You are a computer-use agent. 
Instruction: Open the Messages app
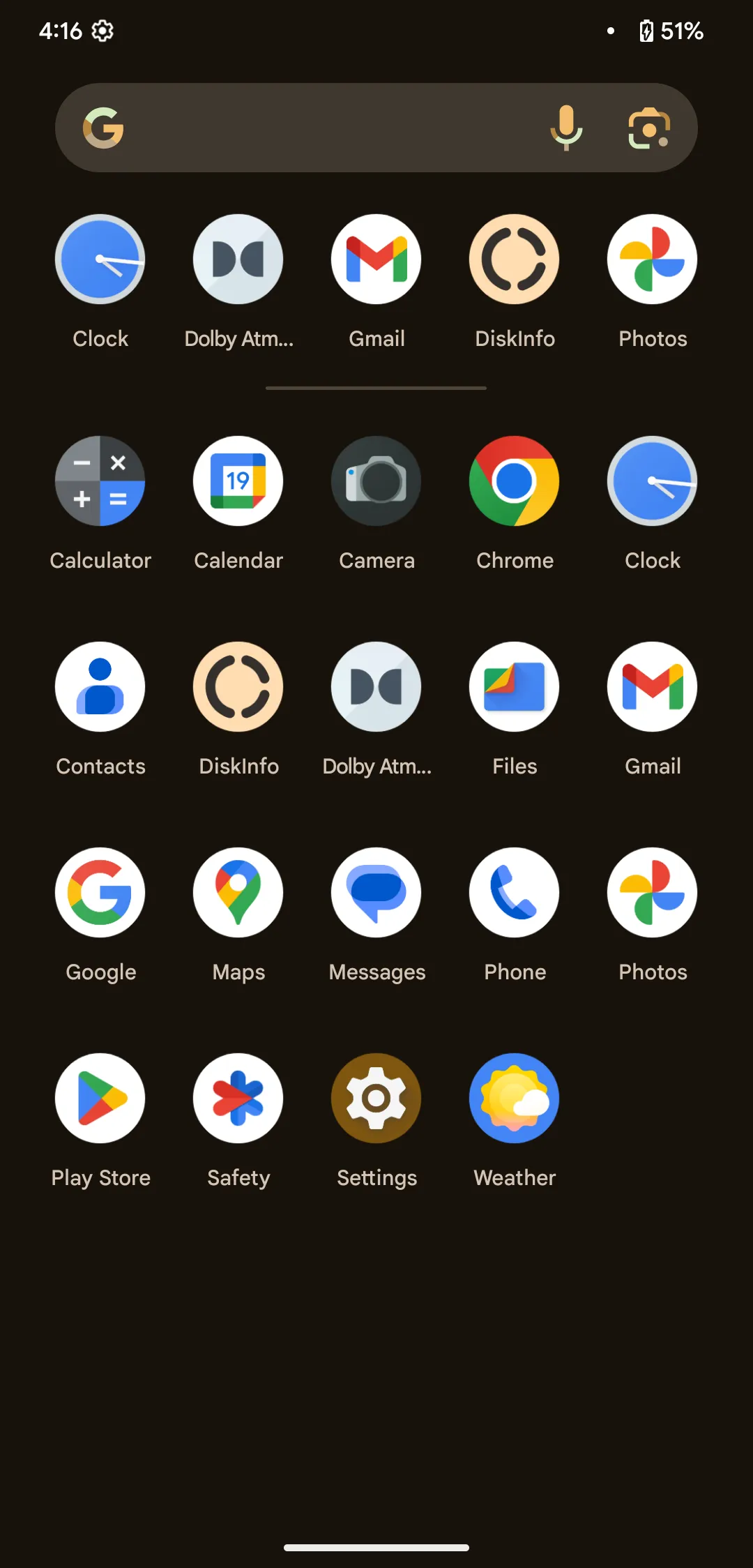point(376,893)
